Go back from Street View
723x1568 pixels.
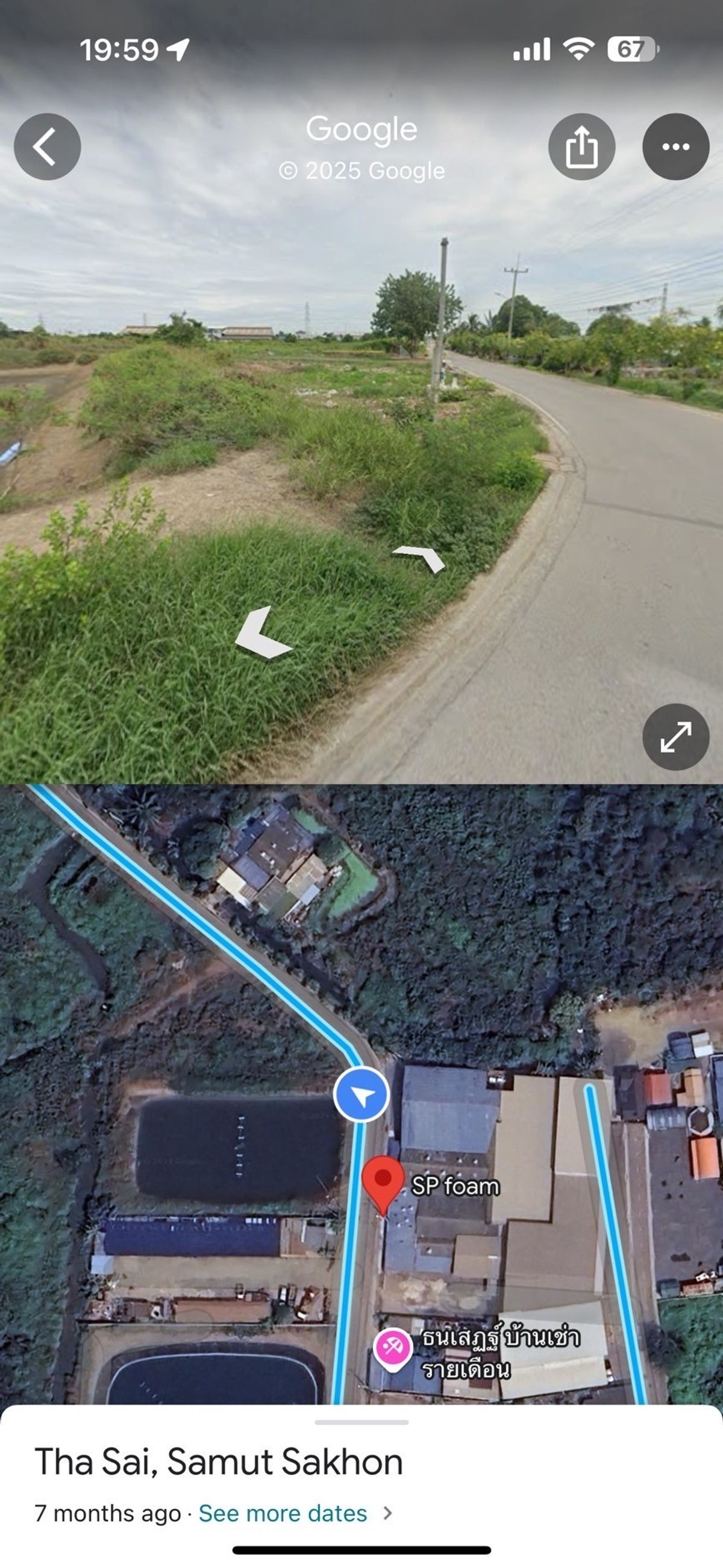point(48,146)
